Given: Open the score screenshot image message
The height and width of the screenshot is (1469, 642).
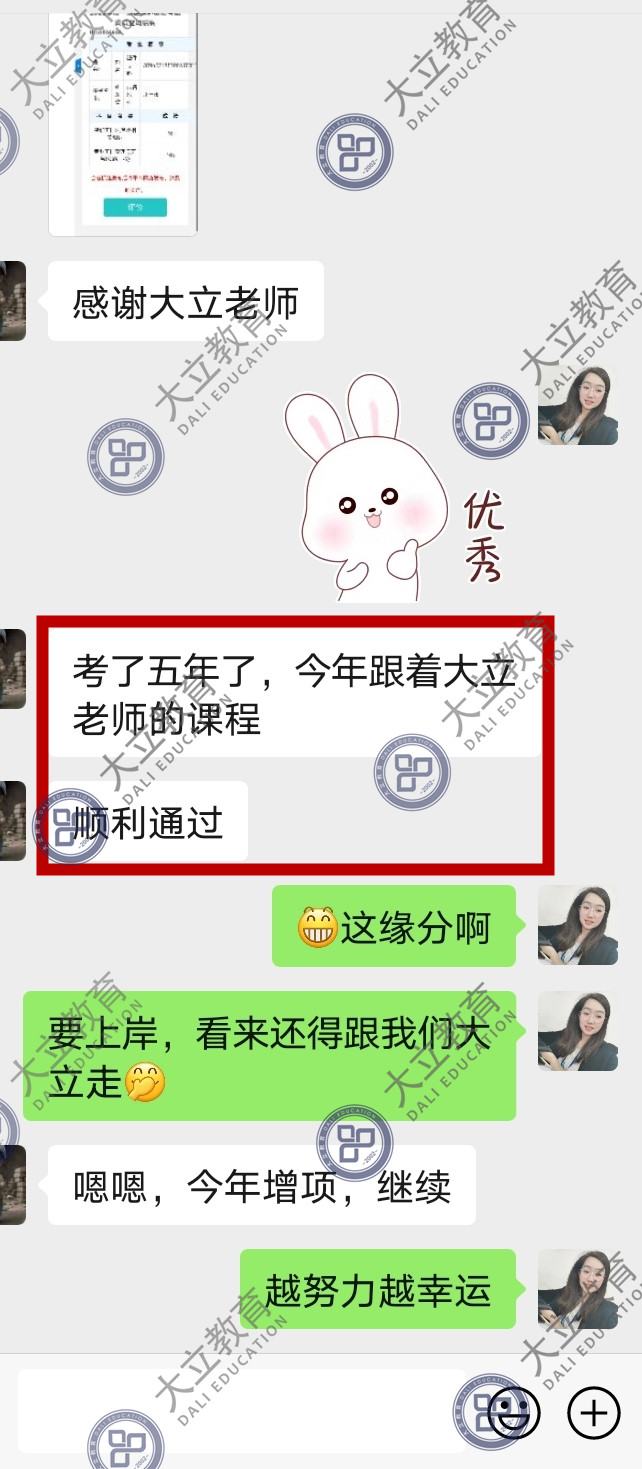Looking at the screenshot, I should pyautogui.click(x=123, y=120).
